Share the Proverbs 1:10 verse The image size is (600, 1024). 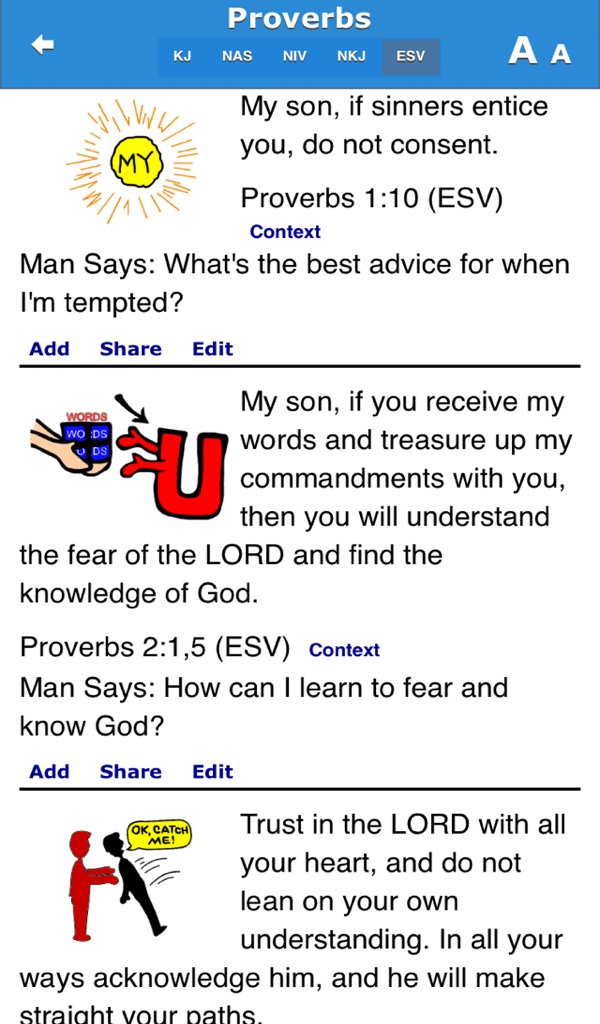pyautogui.click(x=130, y=349)
